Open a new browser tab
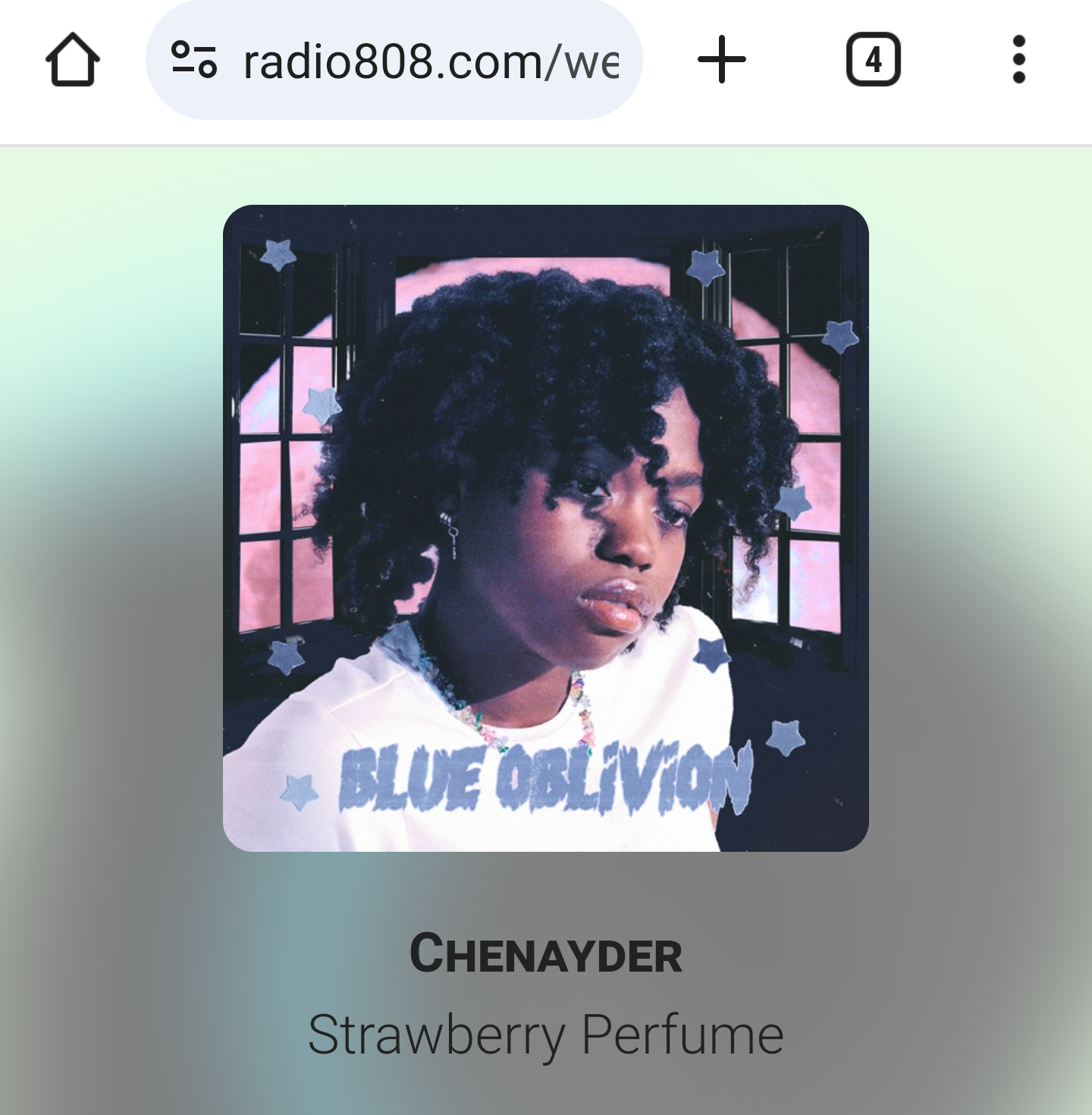 721,59
